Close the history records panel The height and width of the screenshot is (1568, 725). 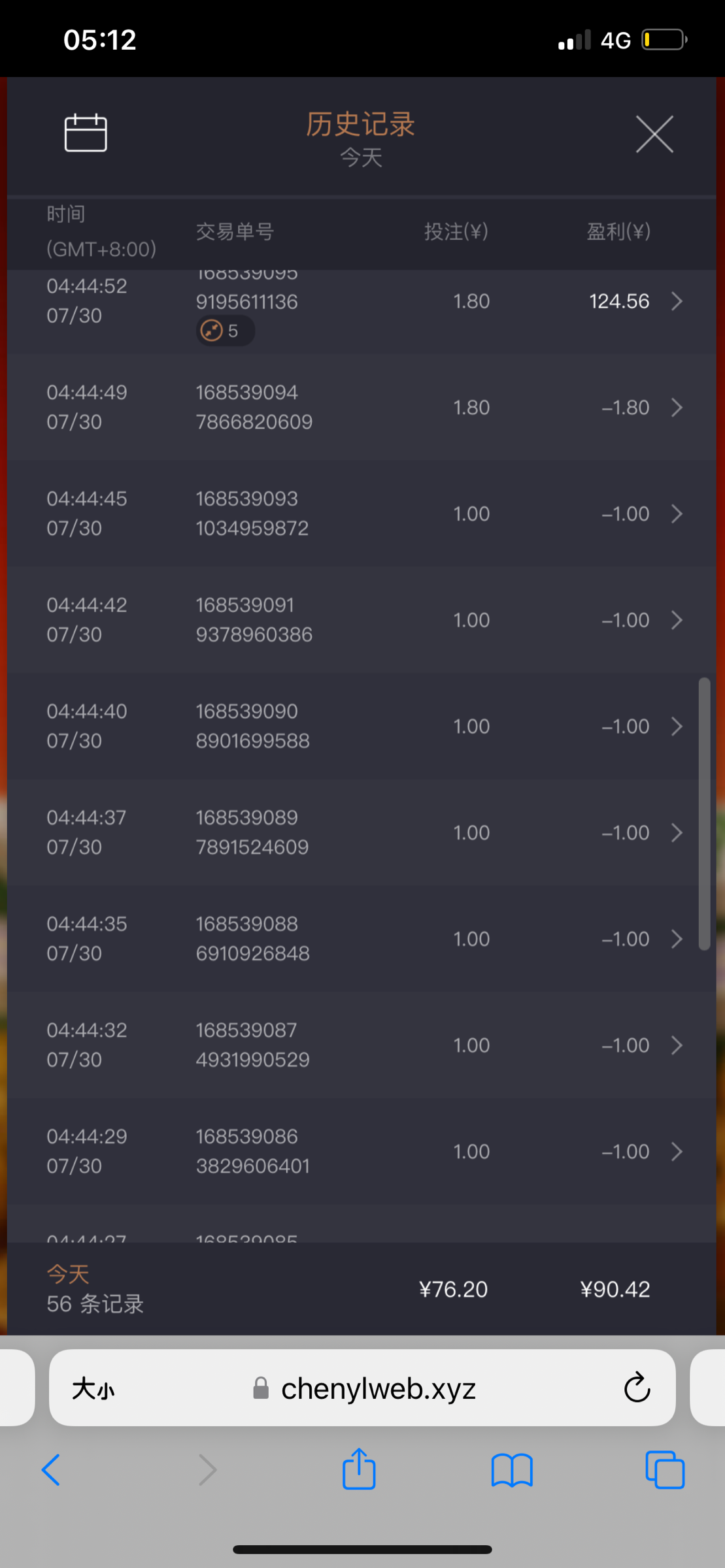coord(654,135)
